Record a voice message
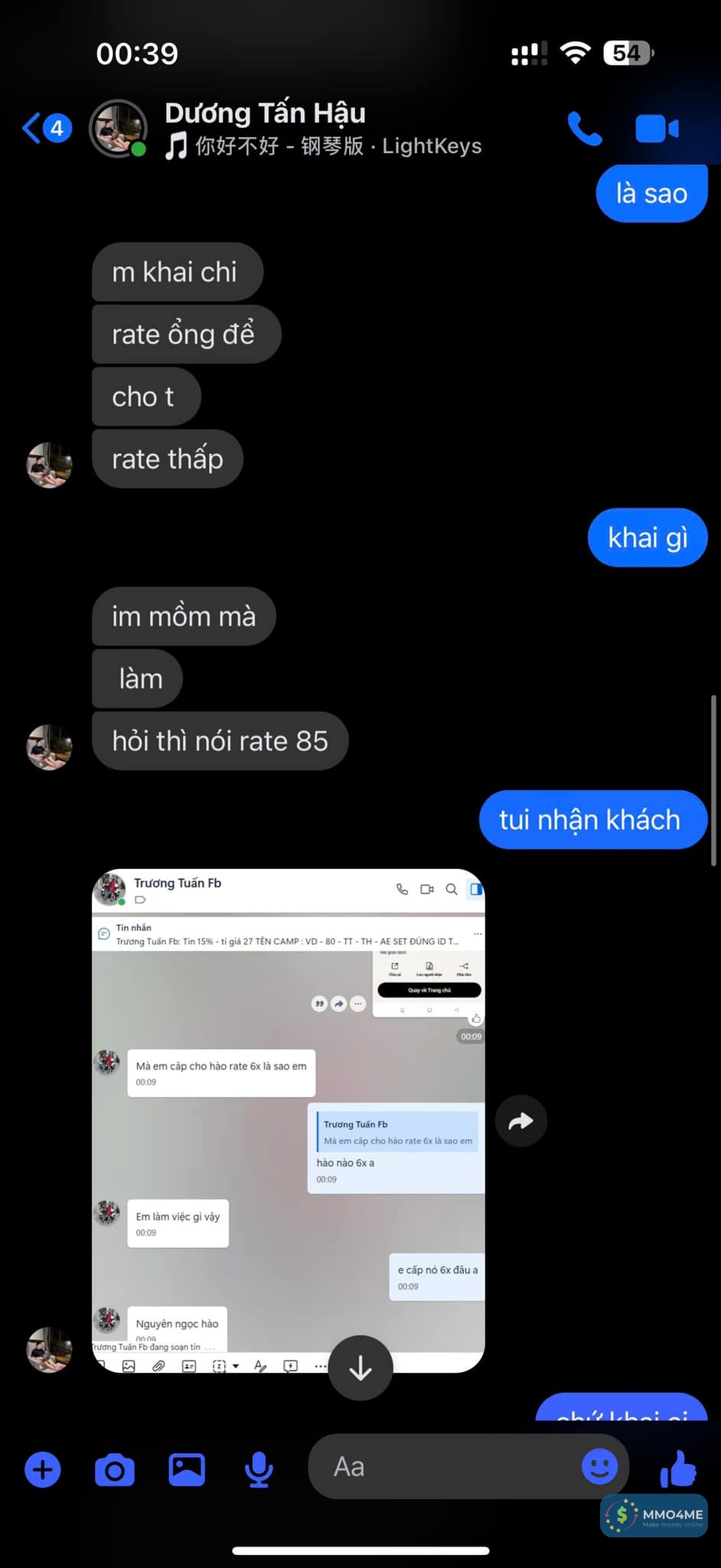 pyautogui.click(x=259, y=1469)
